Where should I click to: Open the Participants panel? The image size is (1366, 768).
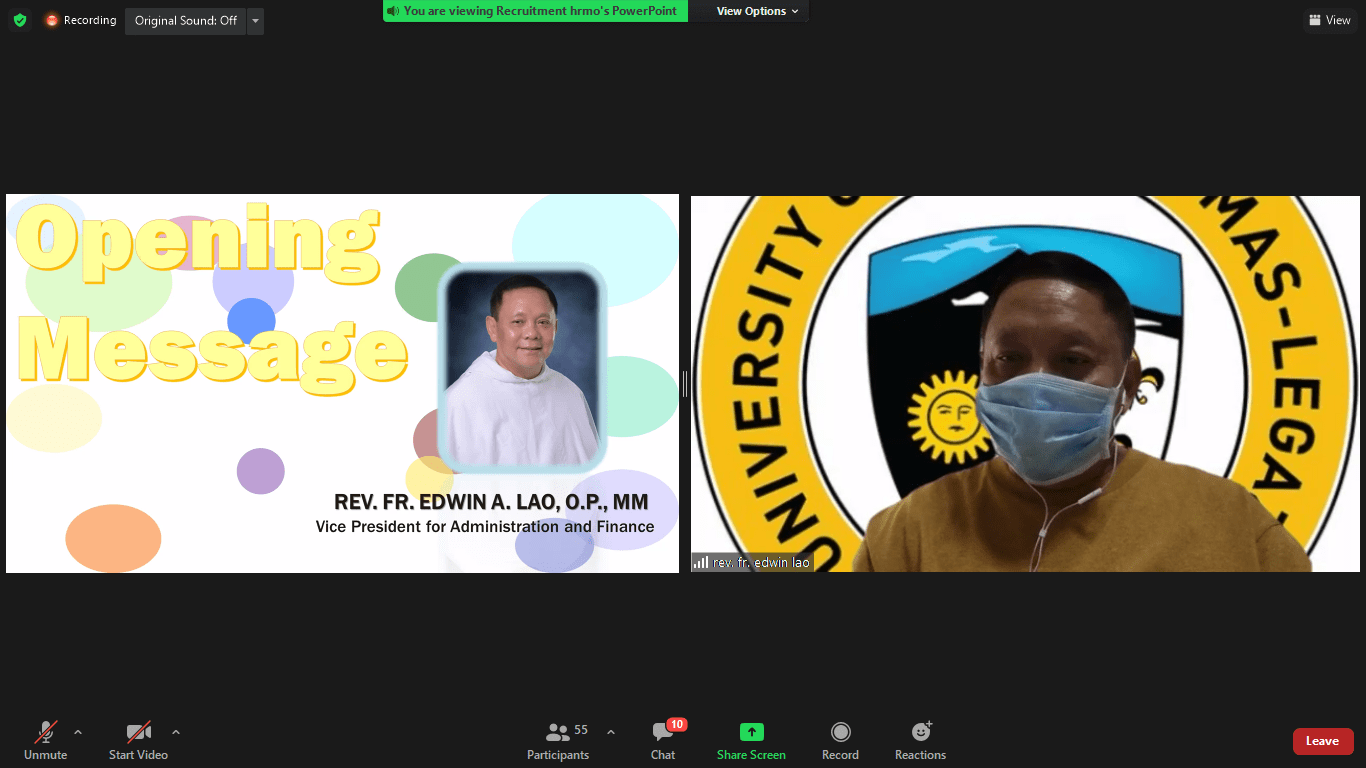pos(558,740)
